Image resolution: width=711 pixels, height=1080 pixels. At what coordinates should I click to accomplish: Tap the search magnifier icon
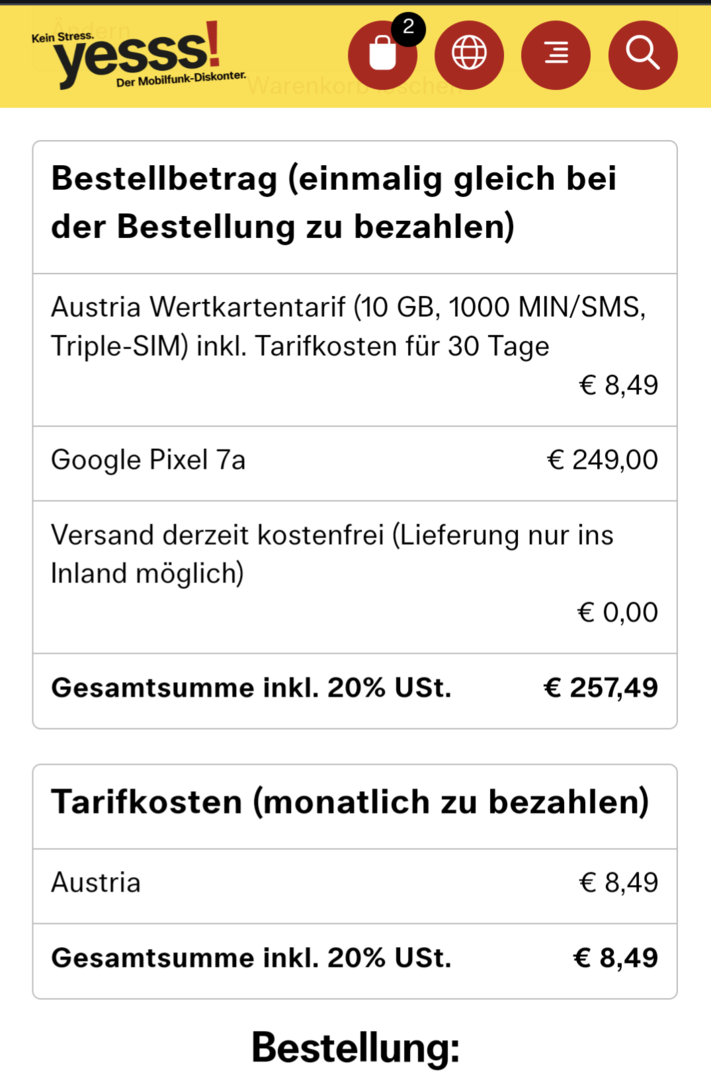pyautogui.click(x=643, y=53)
